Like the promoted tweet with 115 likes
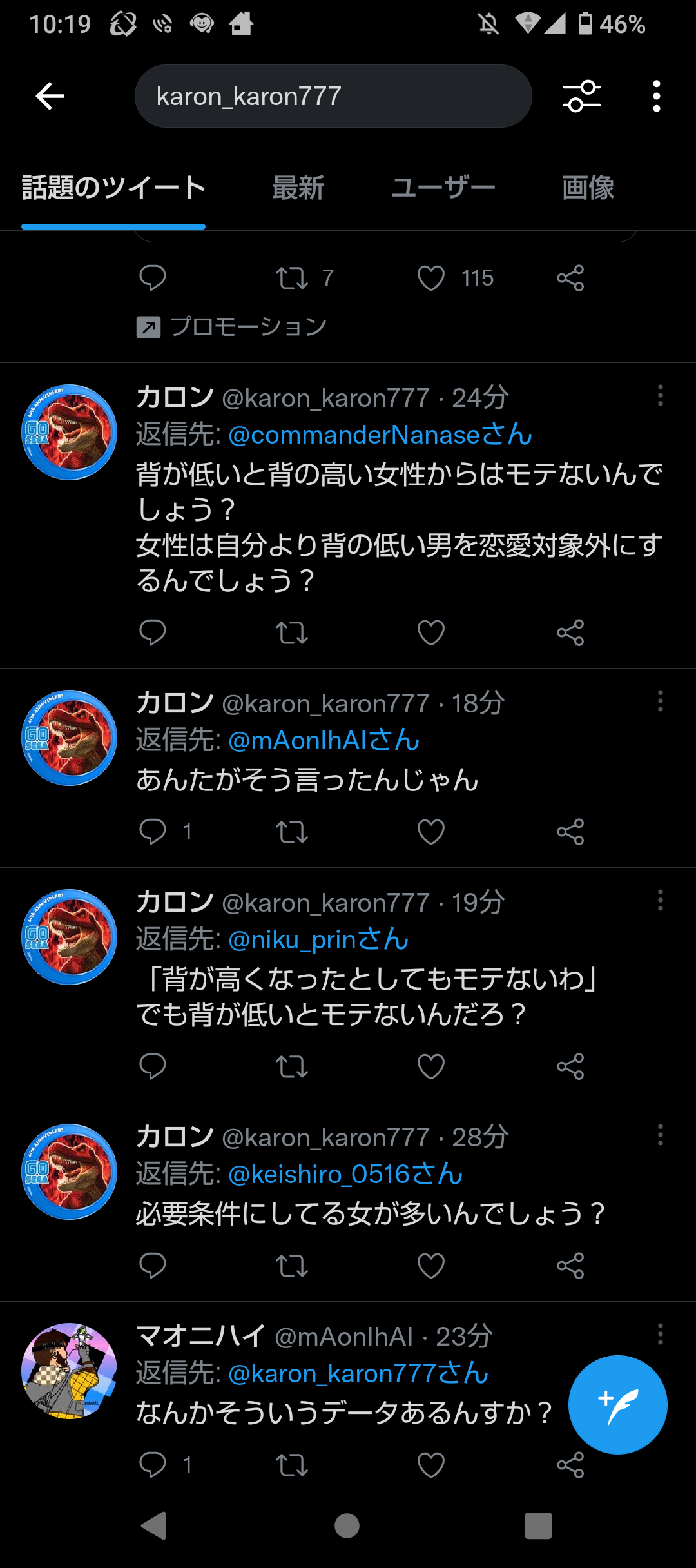Viewport: 696px width, 1568px height. pyautogui.click(x=431, y=279)
